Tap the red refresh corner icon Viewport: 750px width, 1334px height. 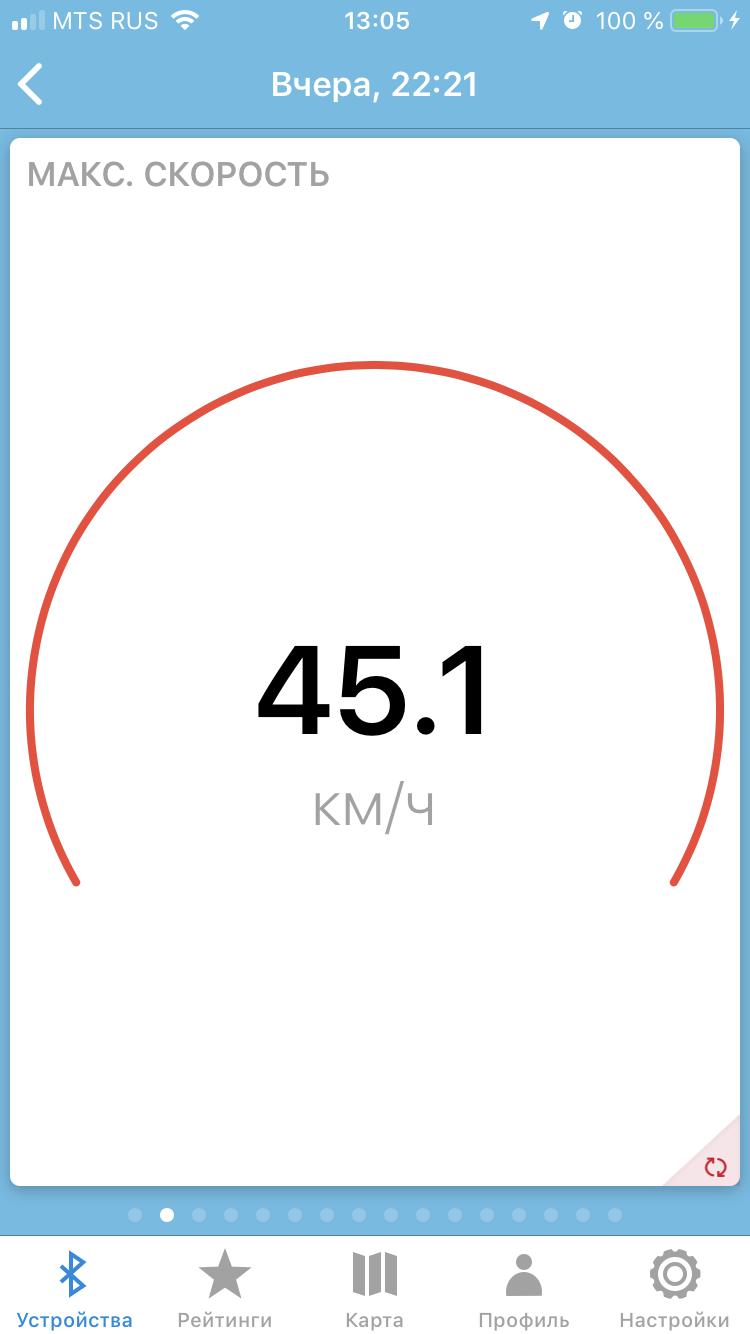pyautogui.click(x=715, y=1166)
